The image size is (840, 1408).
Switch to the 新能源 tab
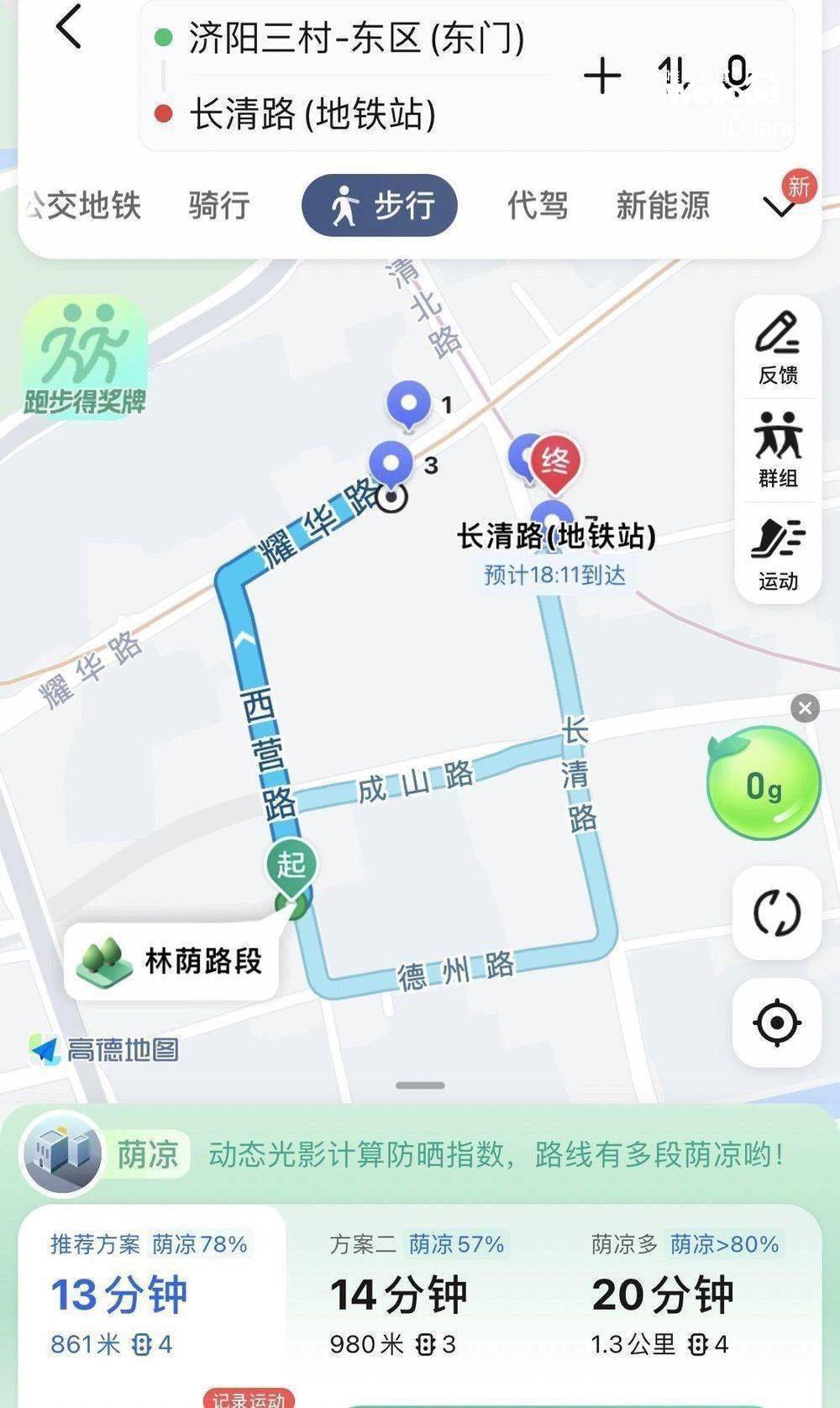(x=663, y=205)
